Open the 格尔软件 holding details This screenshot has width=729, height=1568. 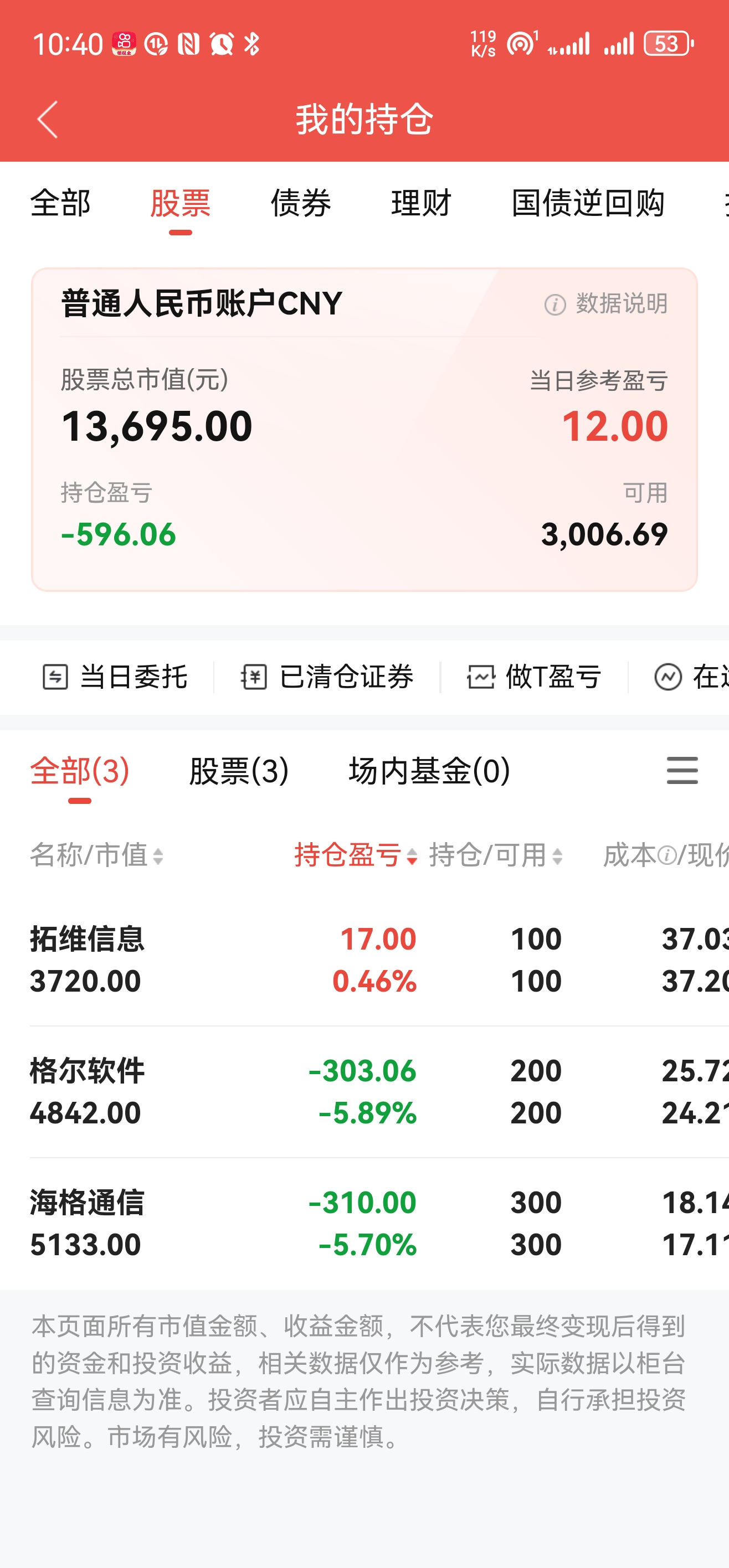(87, 1091)
